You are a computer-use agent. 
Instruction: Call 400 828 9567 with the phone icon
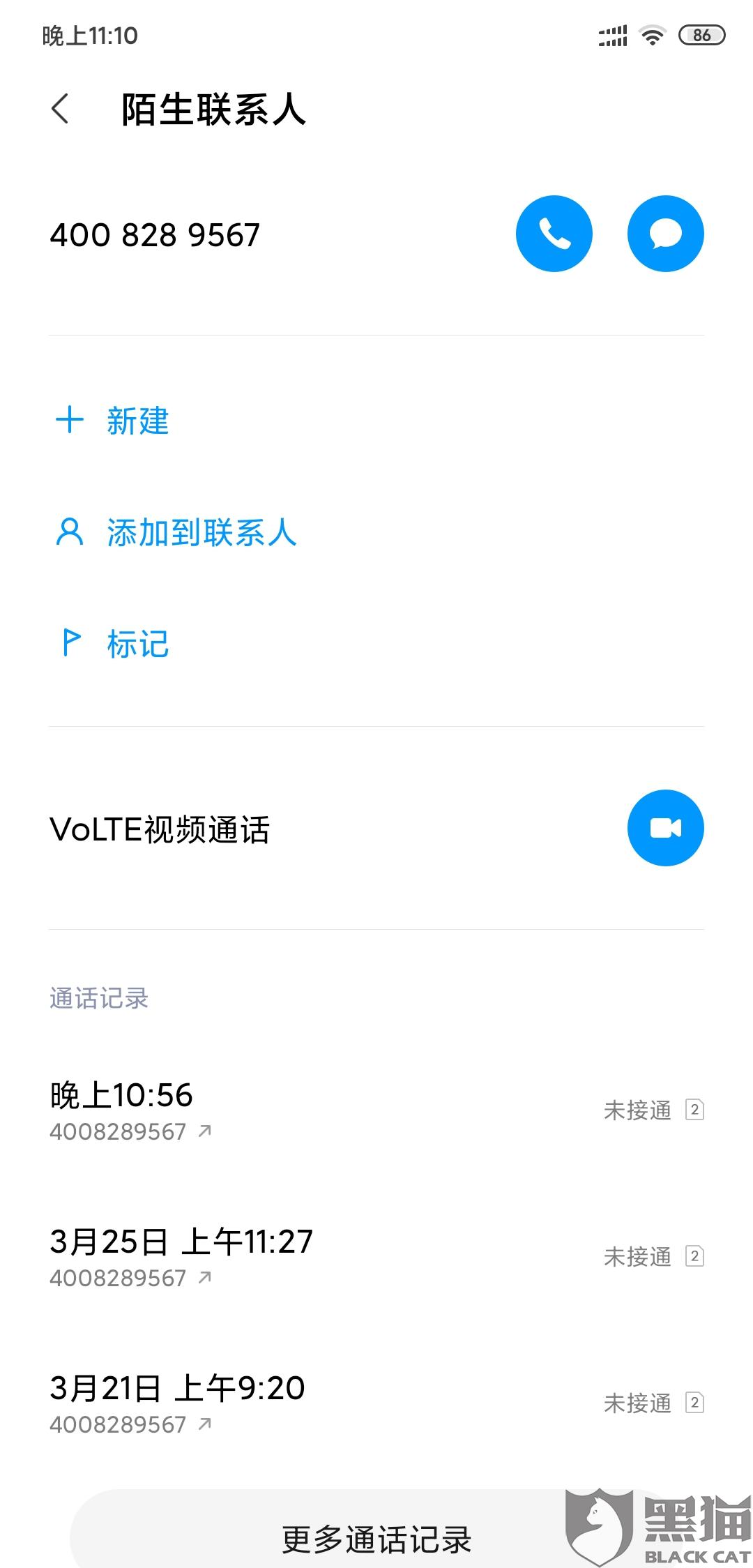[x=554, y=234]
